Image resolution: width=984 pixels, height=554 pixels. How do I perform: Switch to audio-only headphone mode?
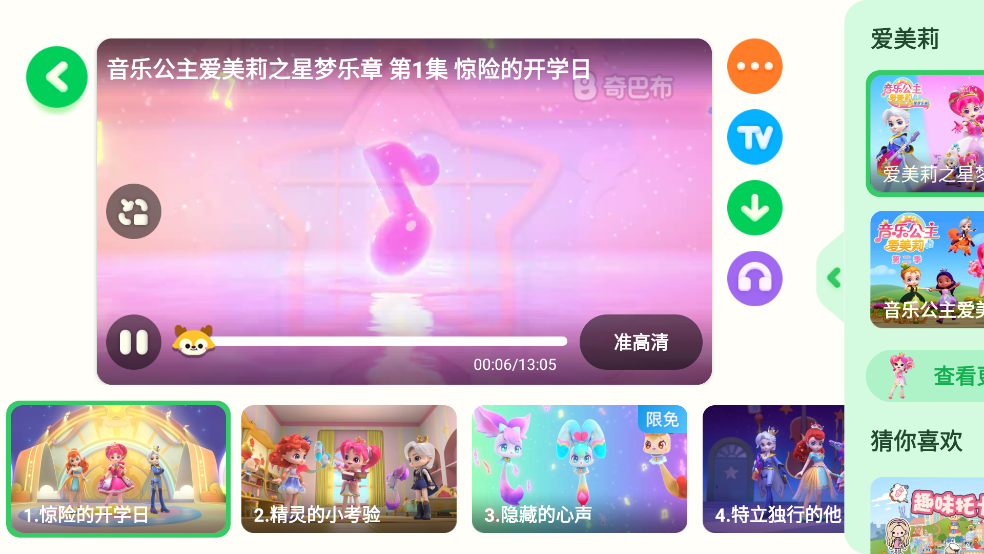tap(754, 279)
